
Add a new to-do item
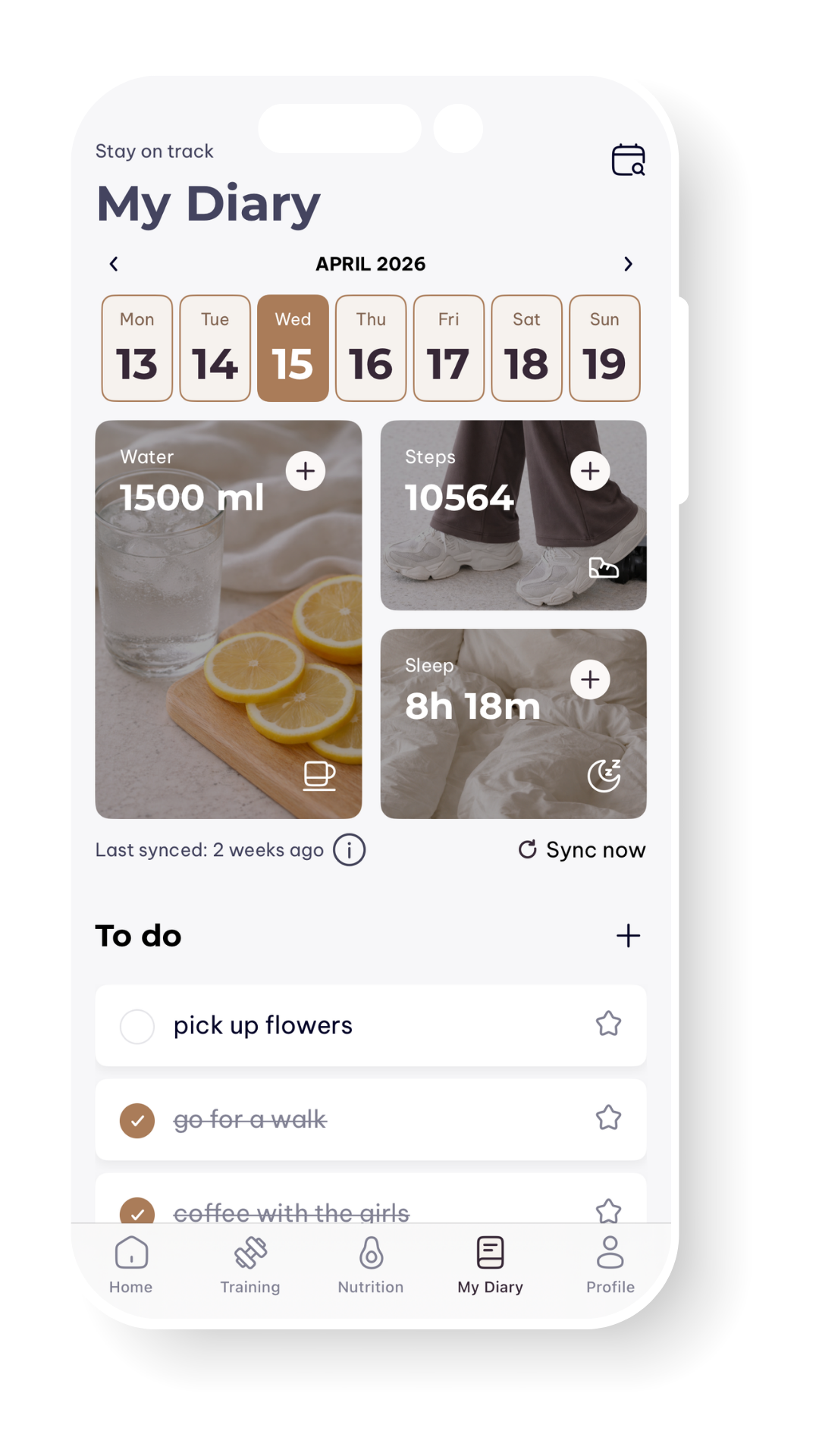click(x=628, y=936)
